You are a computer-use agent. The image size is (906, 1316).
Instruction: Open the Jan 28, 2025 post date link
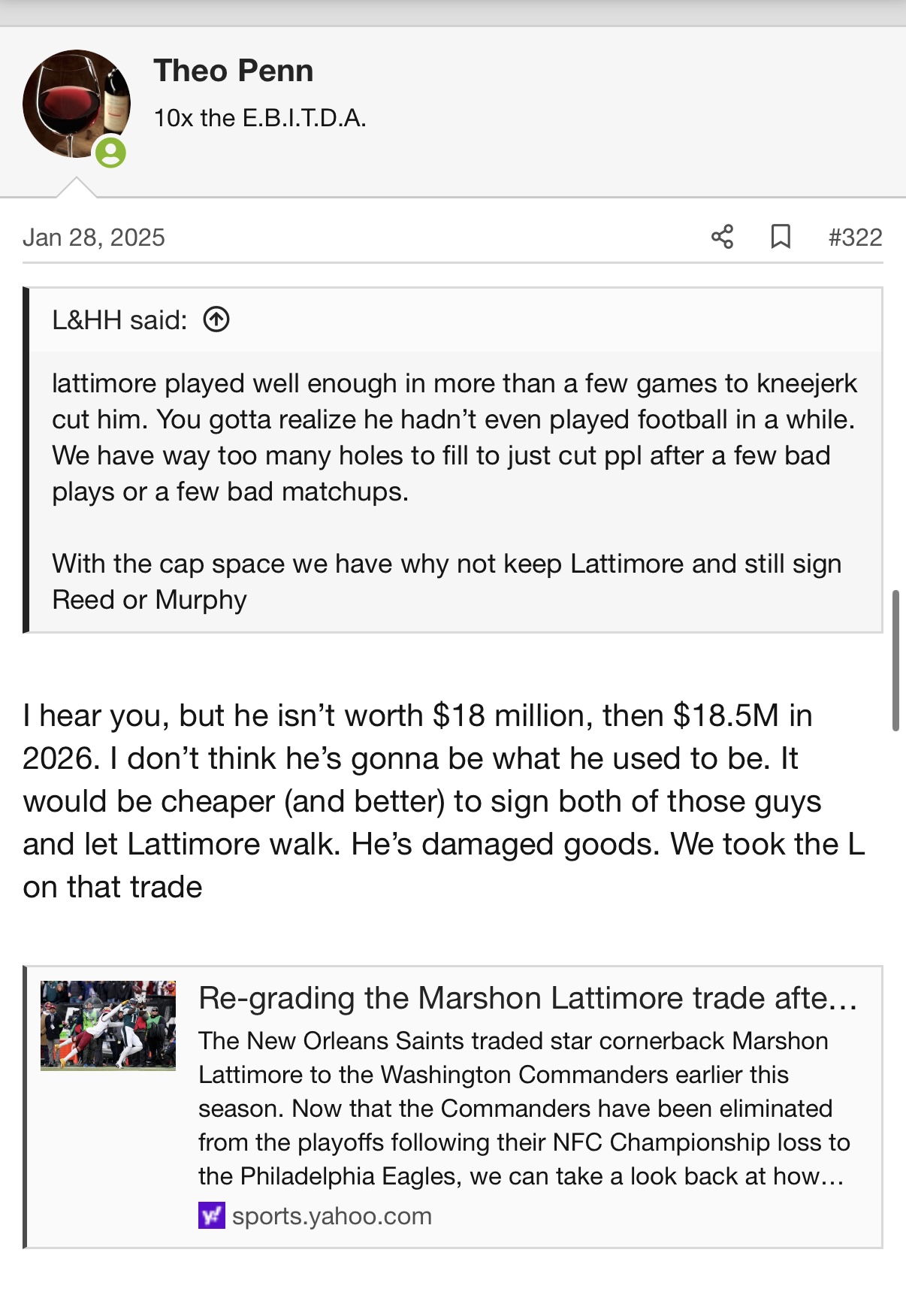[x=94, y=237]
